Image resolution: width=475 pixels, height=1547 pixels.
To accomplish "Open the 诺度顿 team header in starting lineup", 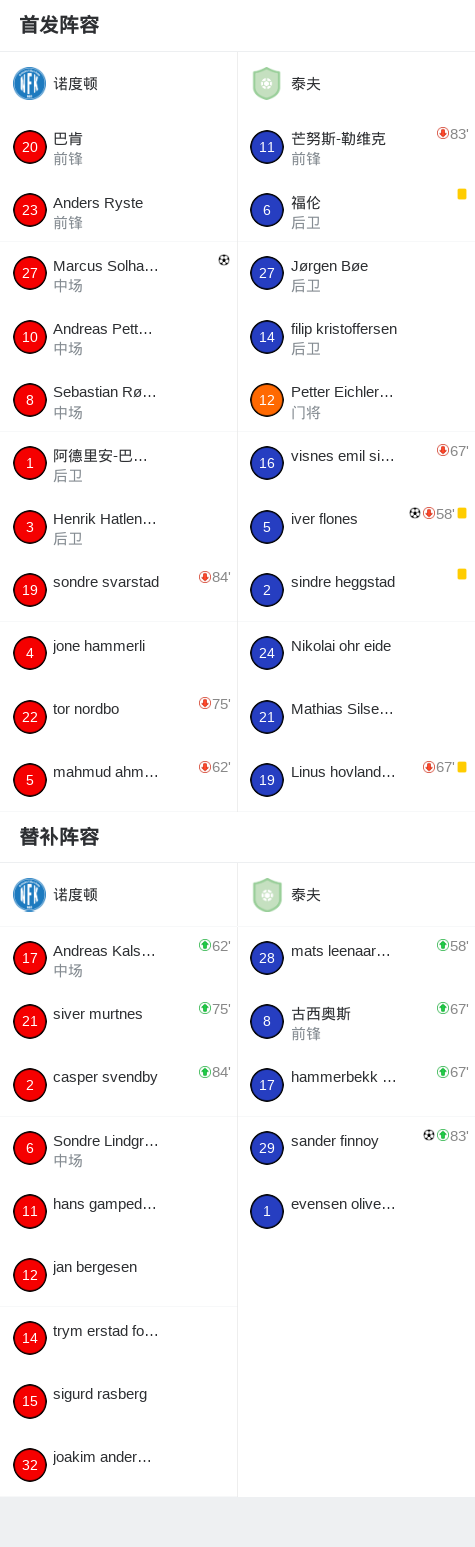I will (118, 83).
